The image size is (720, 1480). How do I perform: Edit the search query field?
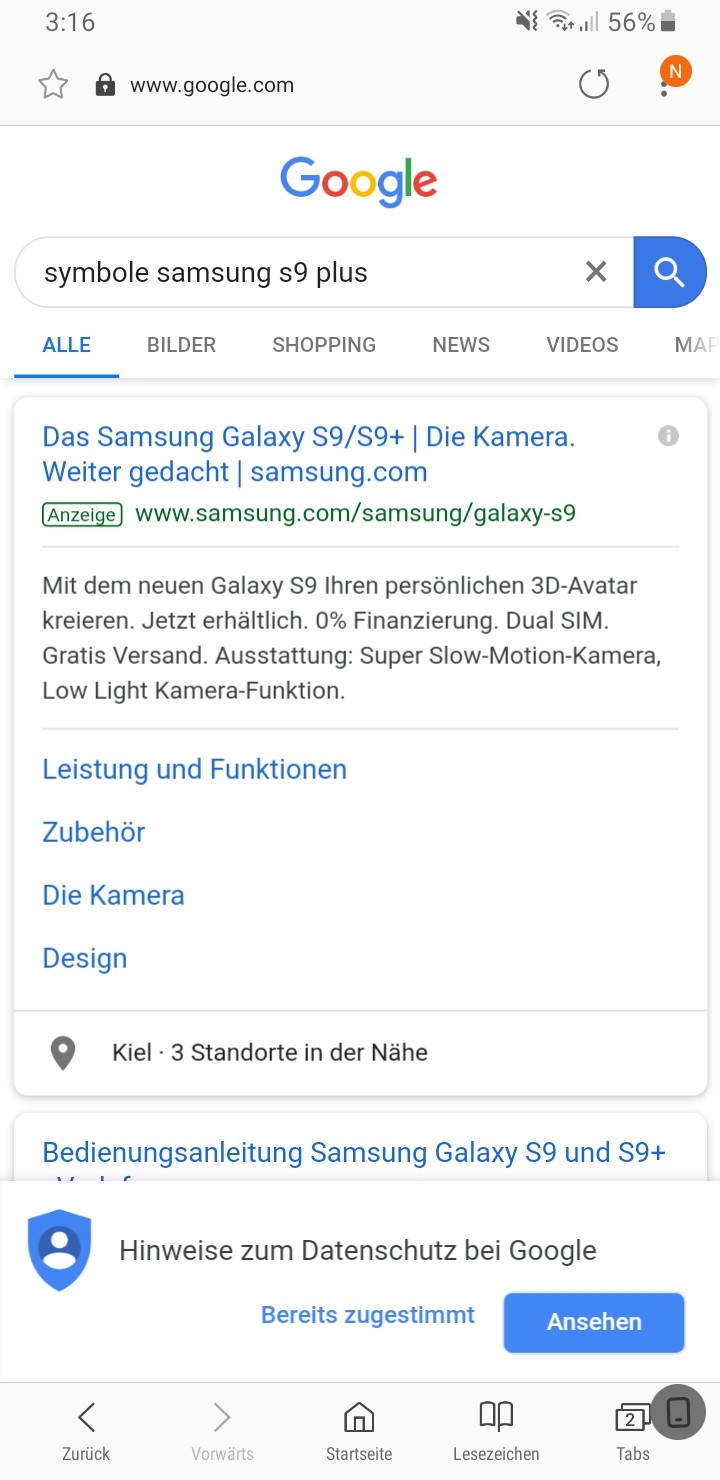(300, 272)
